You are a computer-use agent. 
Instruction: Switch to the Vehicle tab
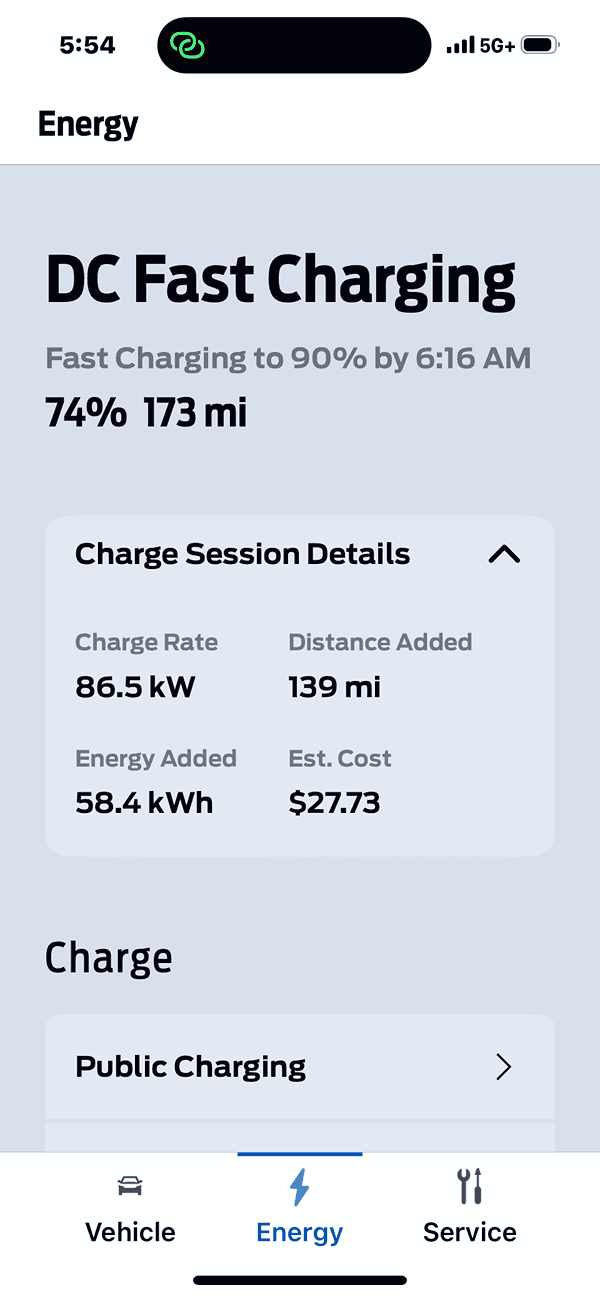tap(130, 1210)
